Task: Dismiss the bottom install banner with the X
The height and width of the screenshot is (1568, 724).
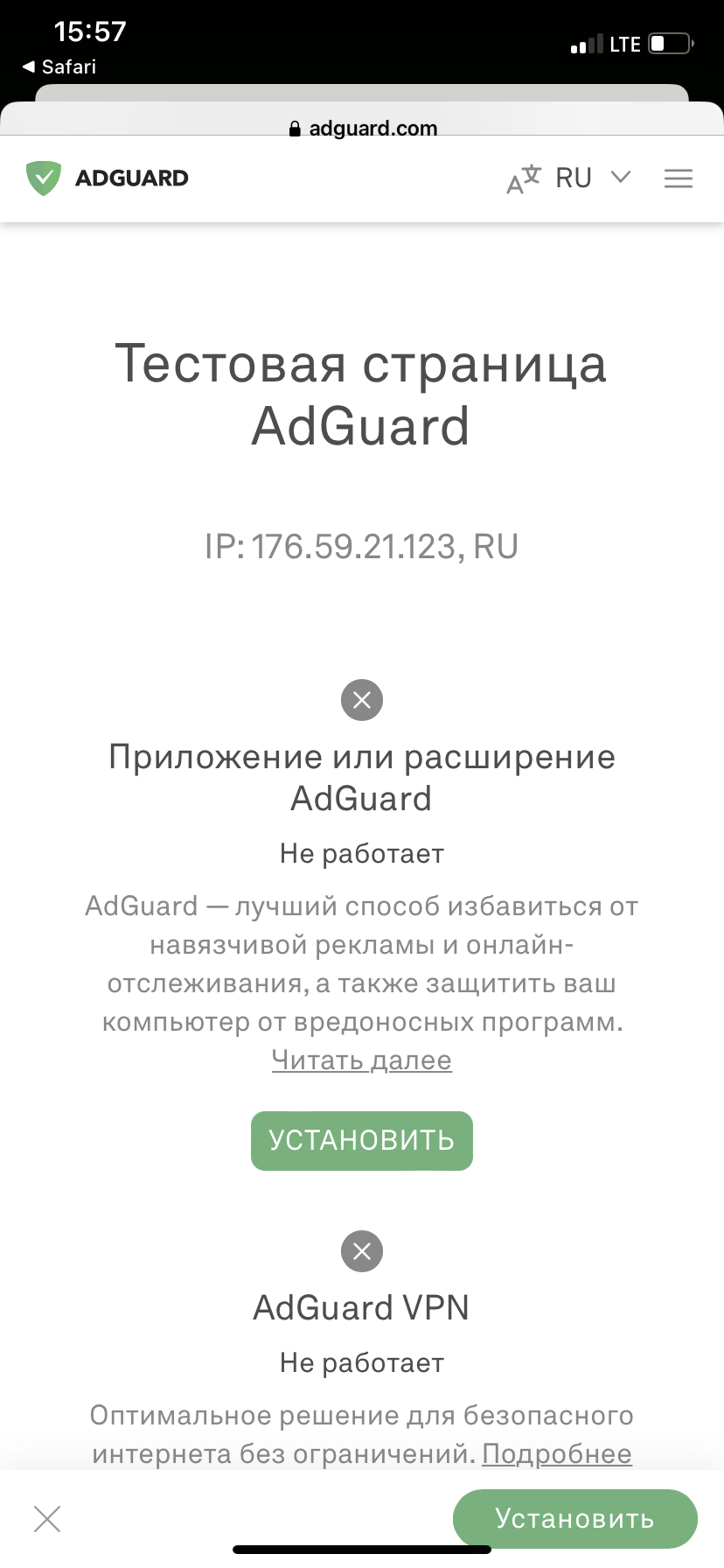Action: tap(47, 1518)
